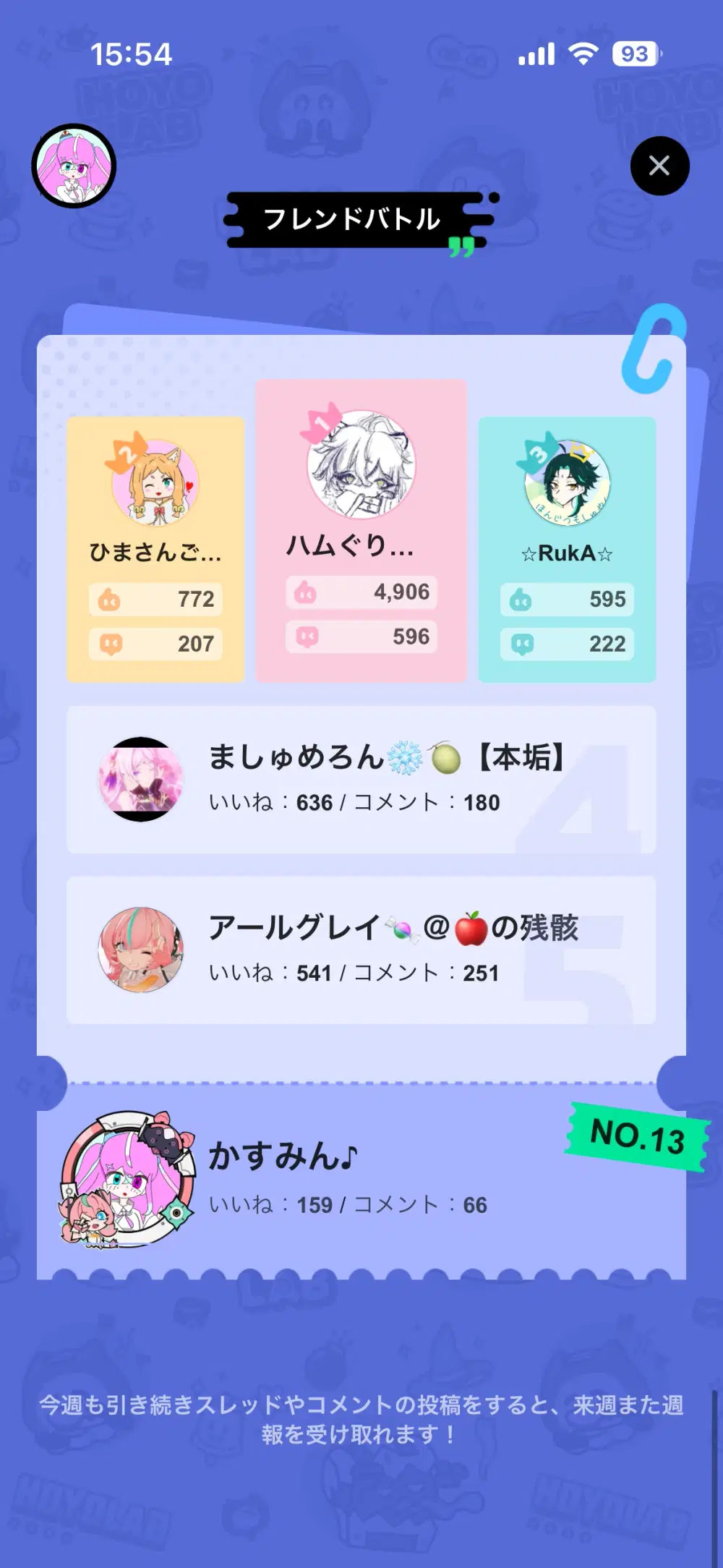Screen dimensions: 723x1568
Task: Open first place ハムぐり card
Action: (x=361, y=530)
